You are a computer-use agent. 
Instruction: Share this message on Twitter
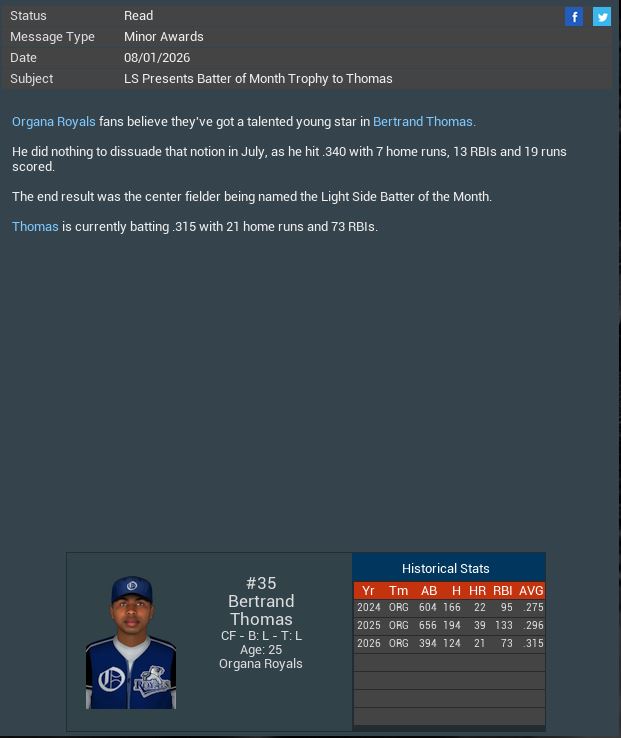pyautogui.click(x=602, y=16)
